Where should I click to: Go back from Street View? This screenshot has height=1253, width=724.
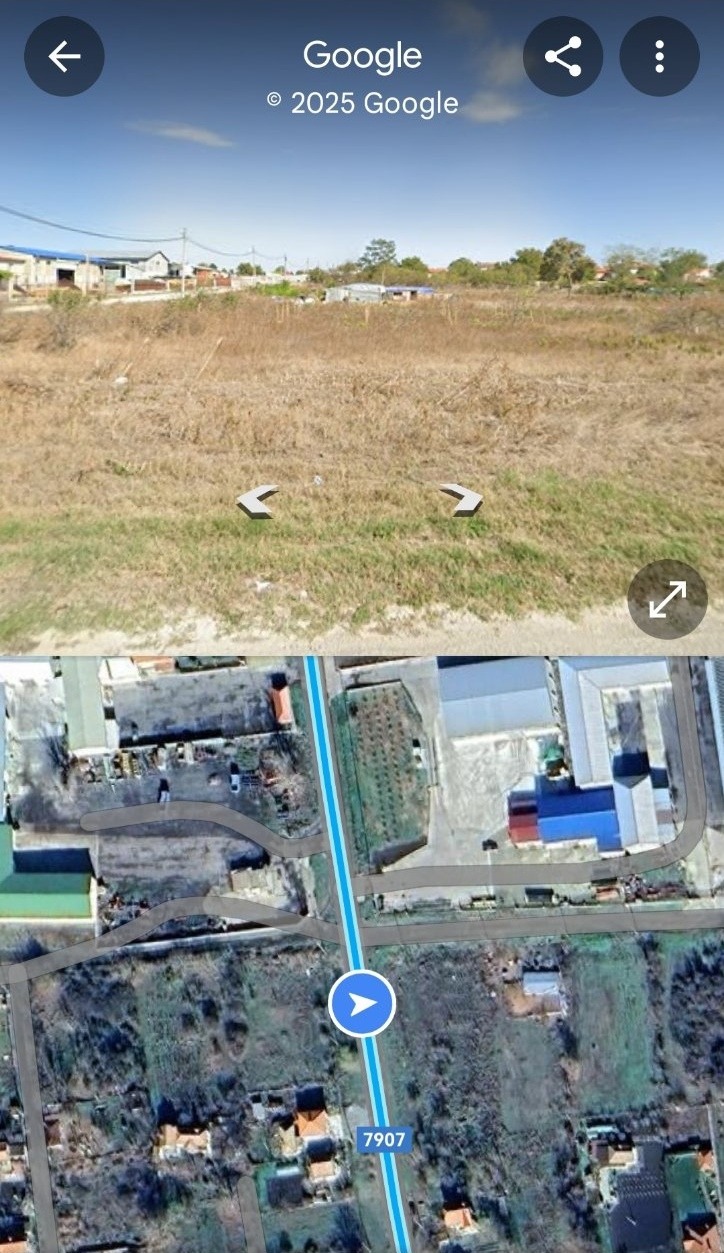64,57
